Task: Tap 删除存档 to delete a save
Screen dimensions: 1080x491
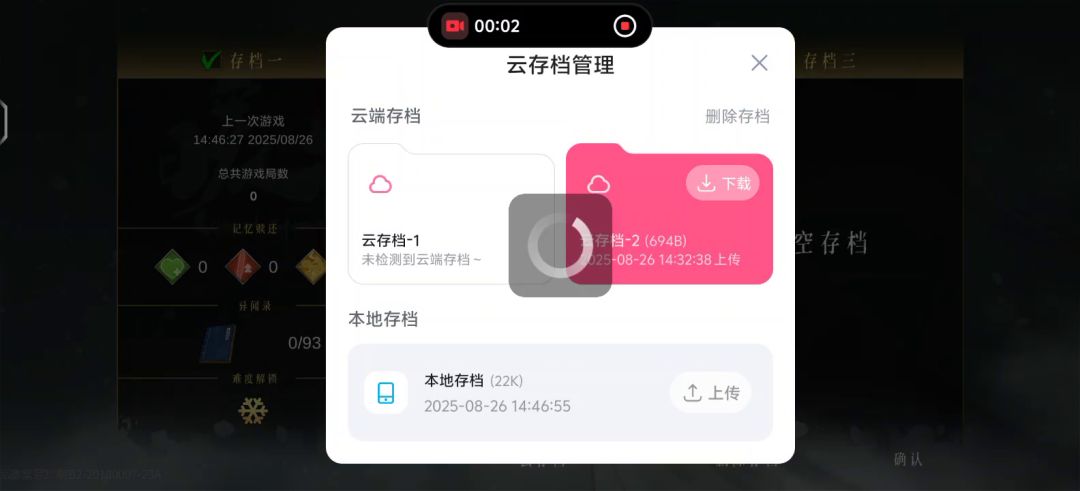Action: tap(737, 116)
